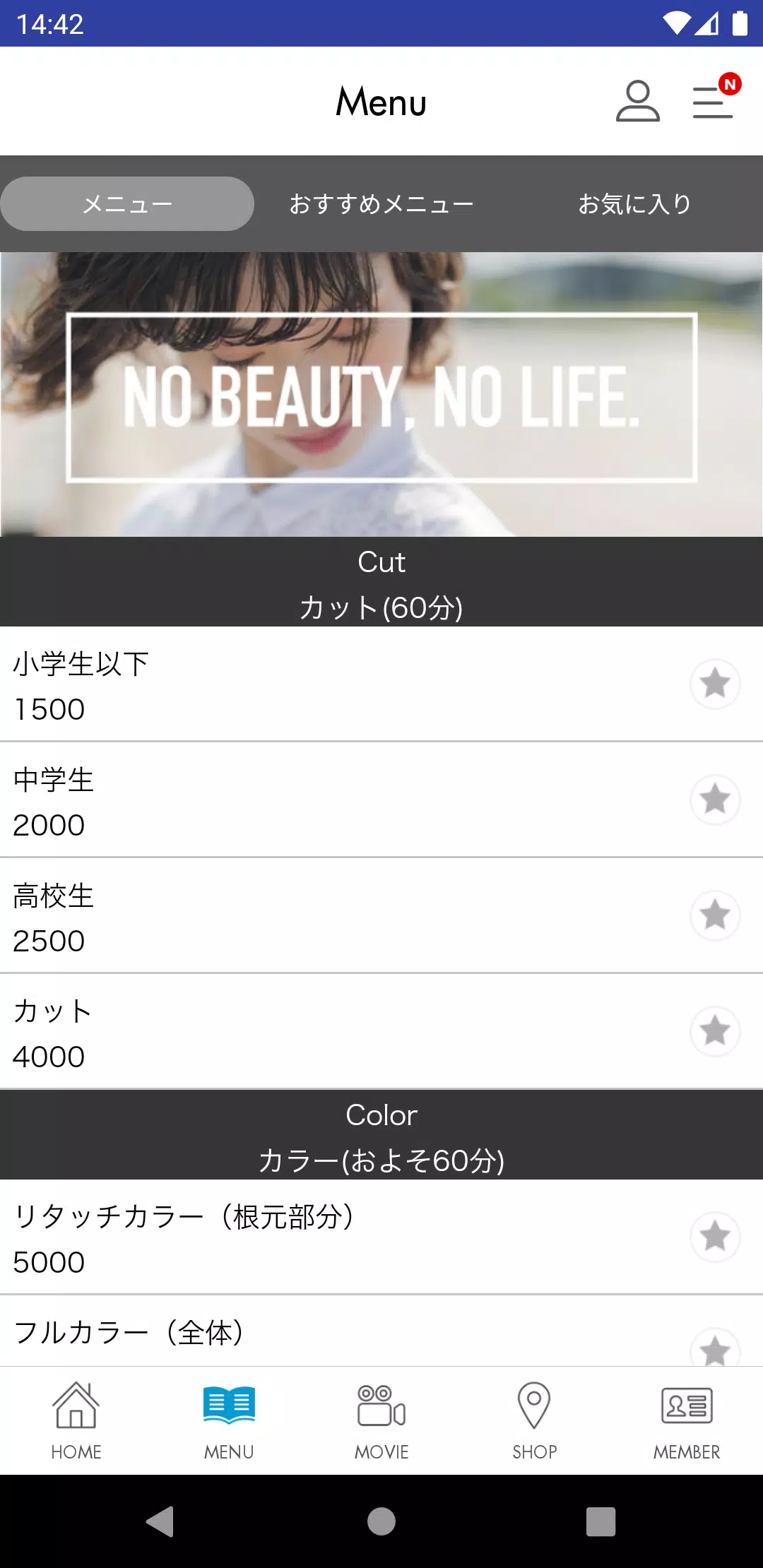Favorite the 高校生 haircut option
Image resolution: width=763 pixels, height=1568 pixels.
pyautogui.click(x=715, y=915)
